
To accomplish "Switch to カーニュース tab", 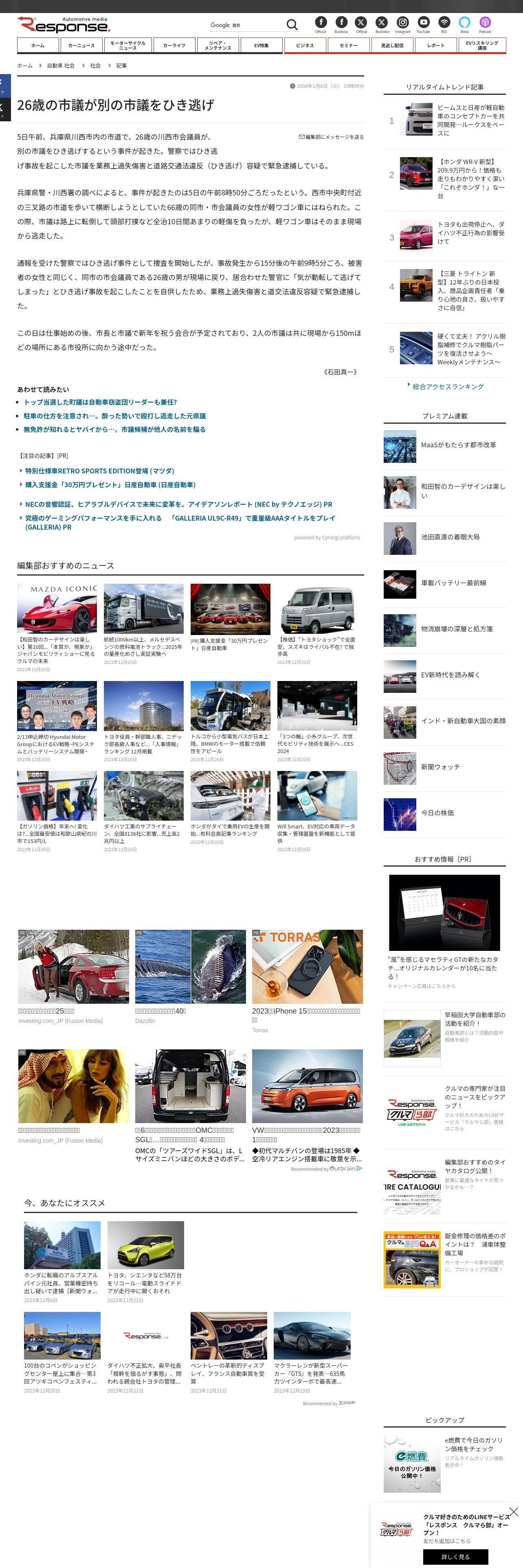I will pyautogui.click(x=81, y=46).
